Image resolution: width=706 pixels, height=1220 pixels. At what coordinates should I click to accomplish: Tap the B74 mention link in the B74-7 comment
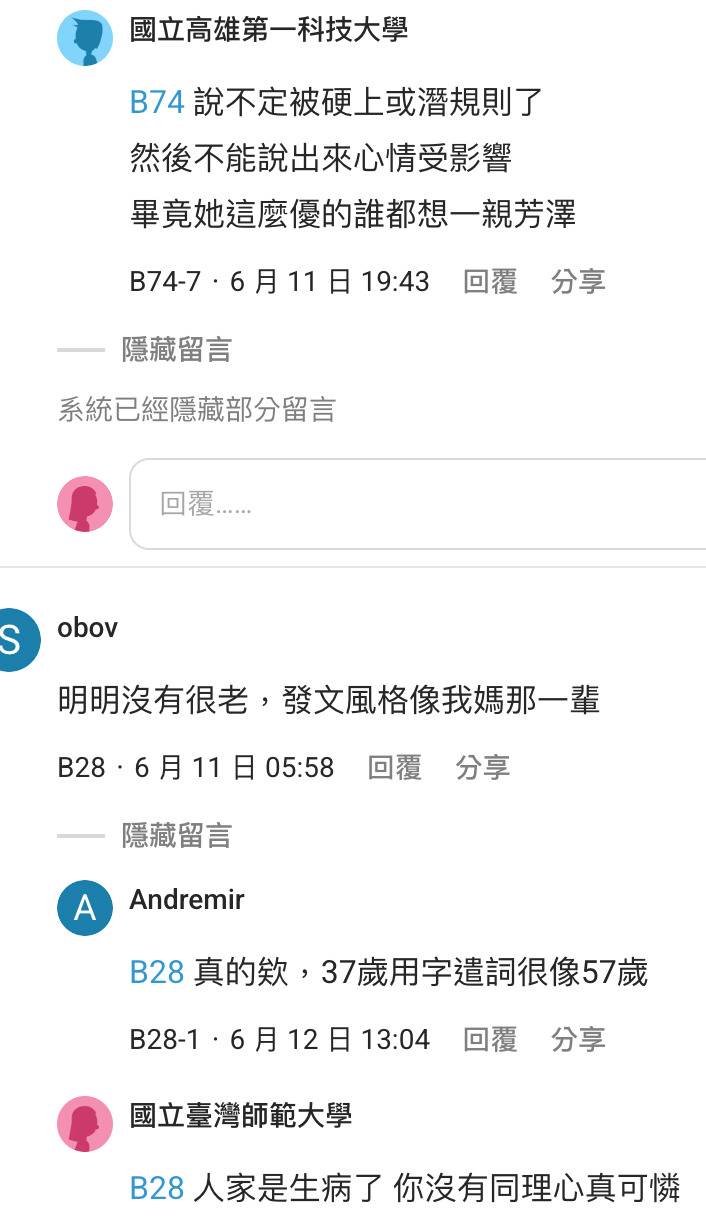click(157, 103)
